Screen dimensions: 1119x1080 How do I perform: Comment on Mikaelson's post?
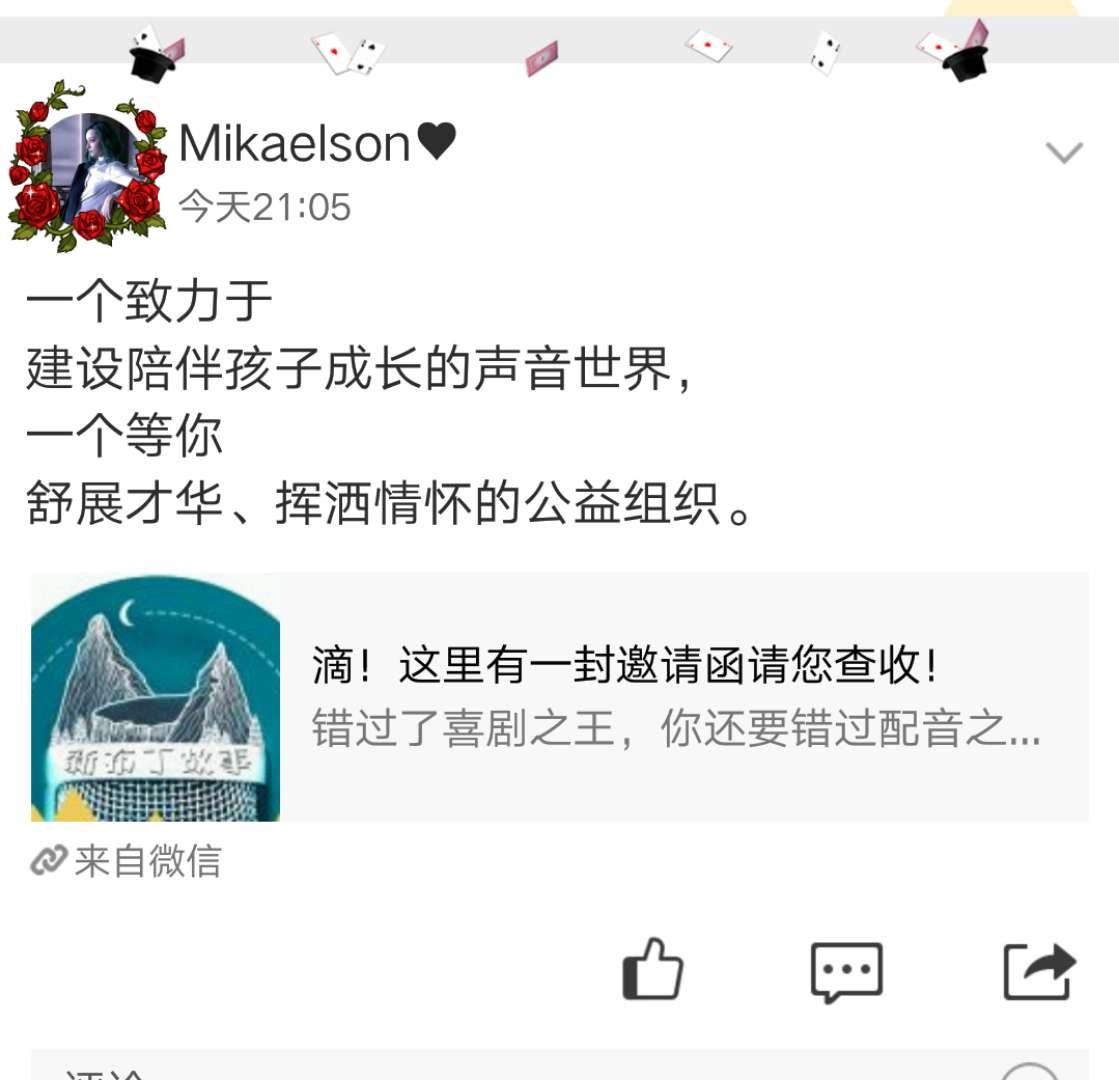(846, 971)
